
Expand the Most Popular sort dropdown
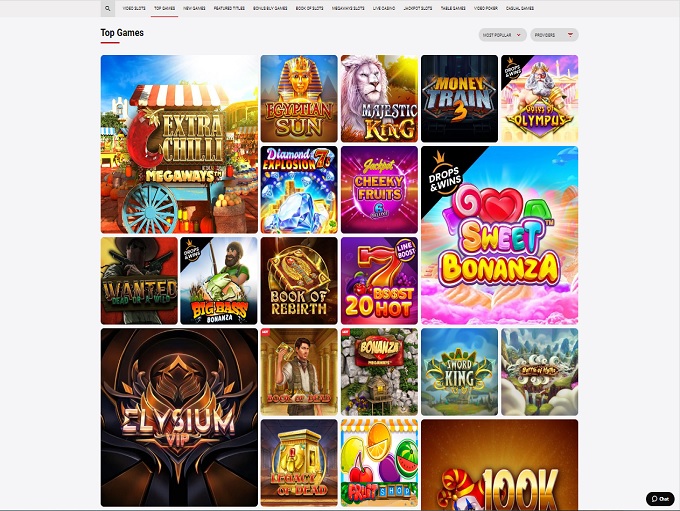click(x=502, y=35)
